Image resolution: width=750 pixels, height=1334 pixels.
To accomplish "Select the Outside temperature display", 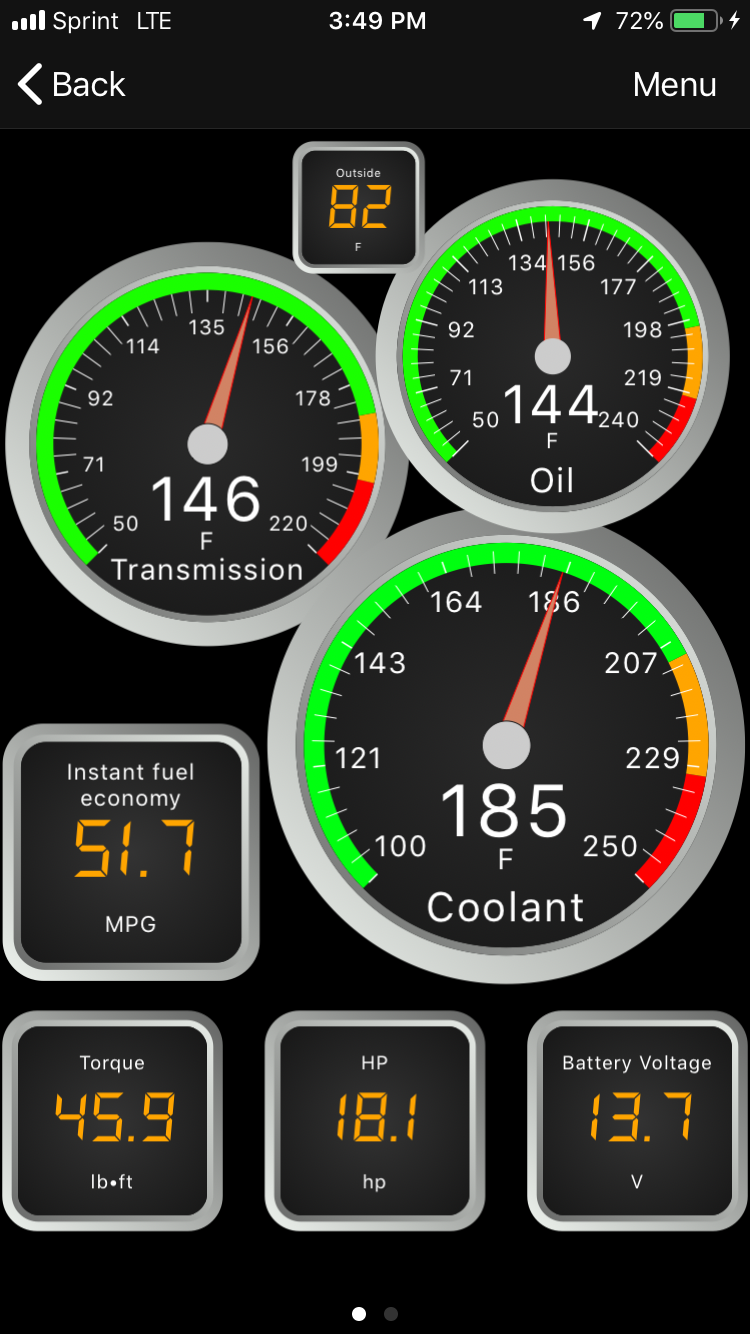I will point(358,207).
